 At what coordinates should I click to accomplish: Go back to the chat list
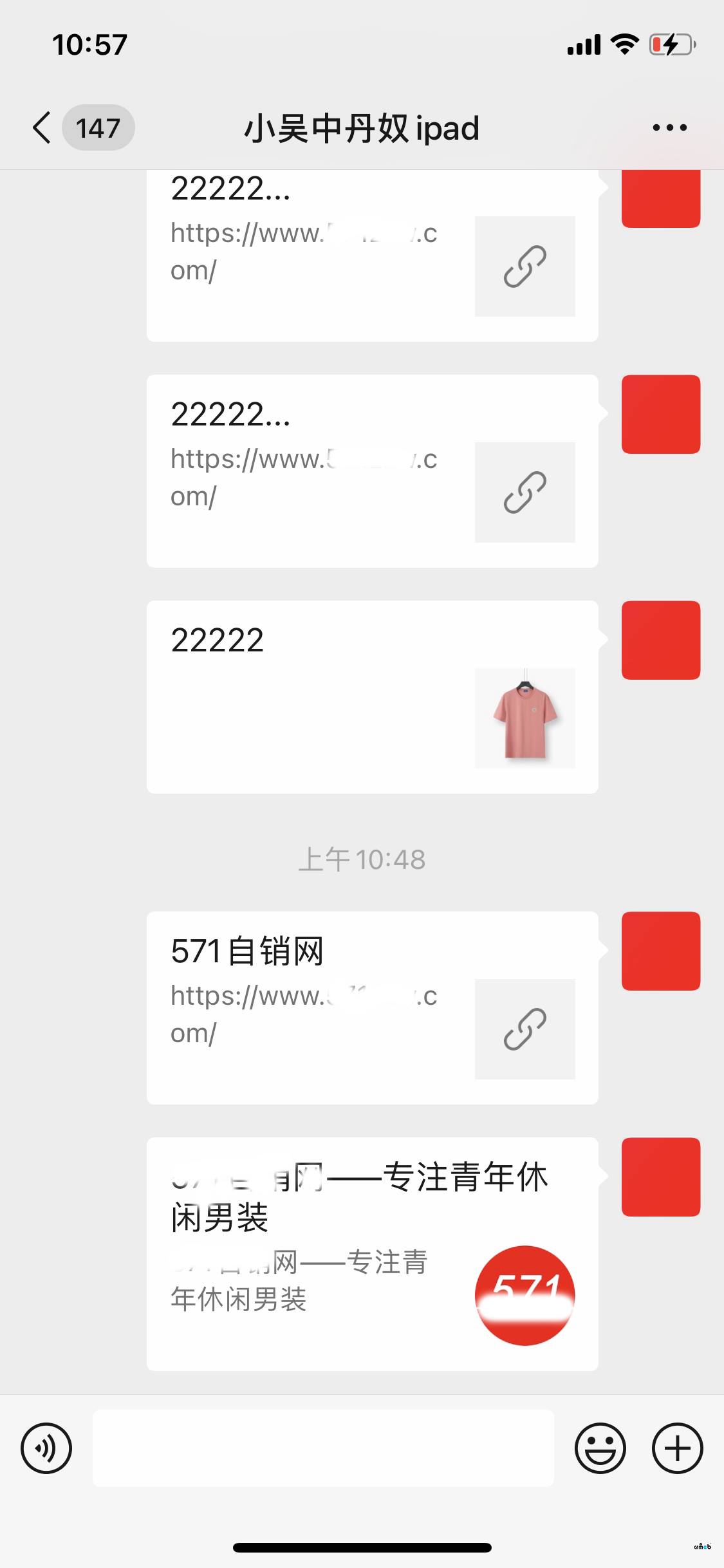42,127
